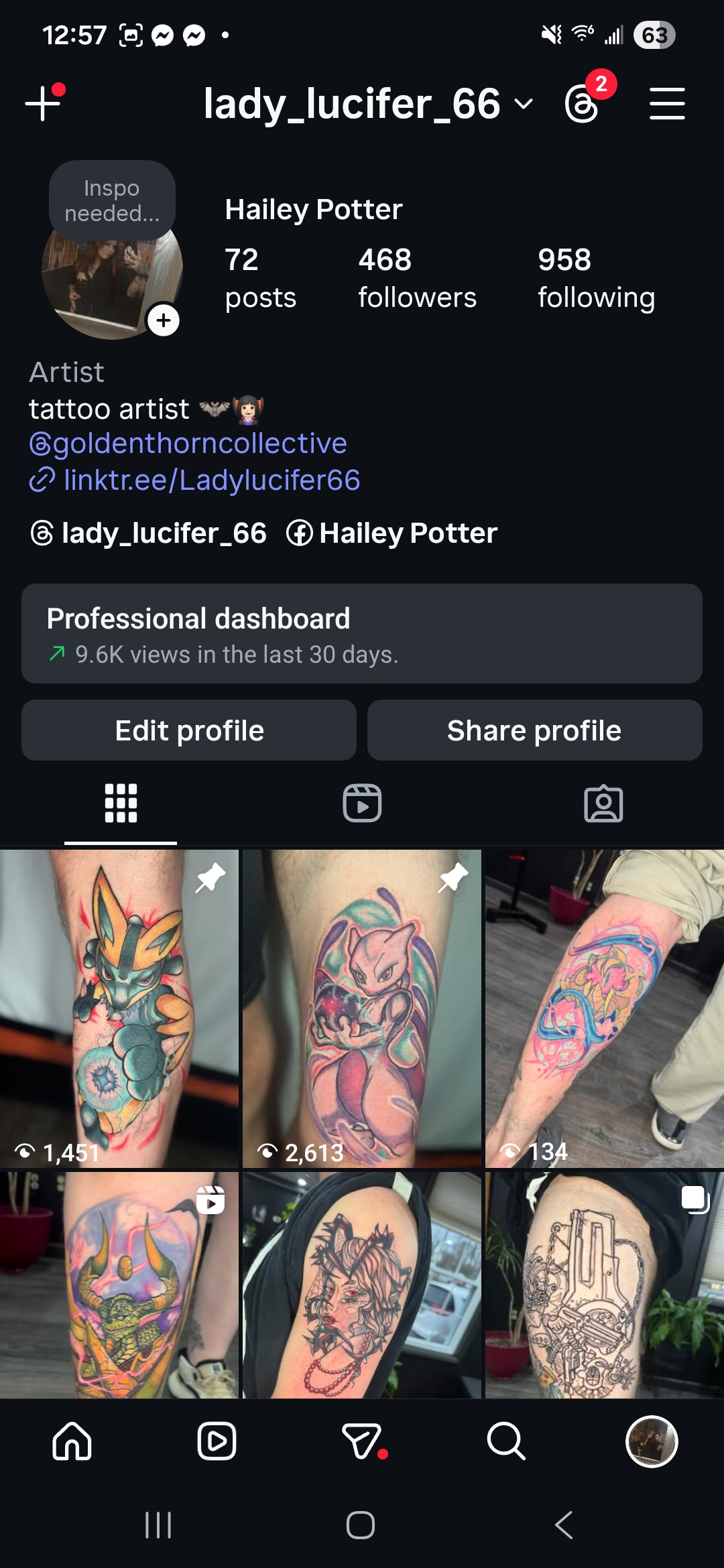Open the @goldenthorncollective mention
The image size is (724, 1568).
point(188,444)
